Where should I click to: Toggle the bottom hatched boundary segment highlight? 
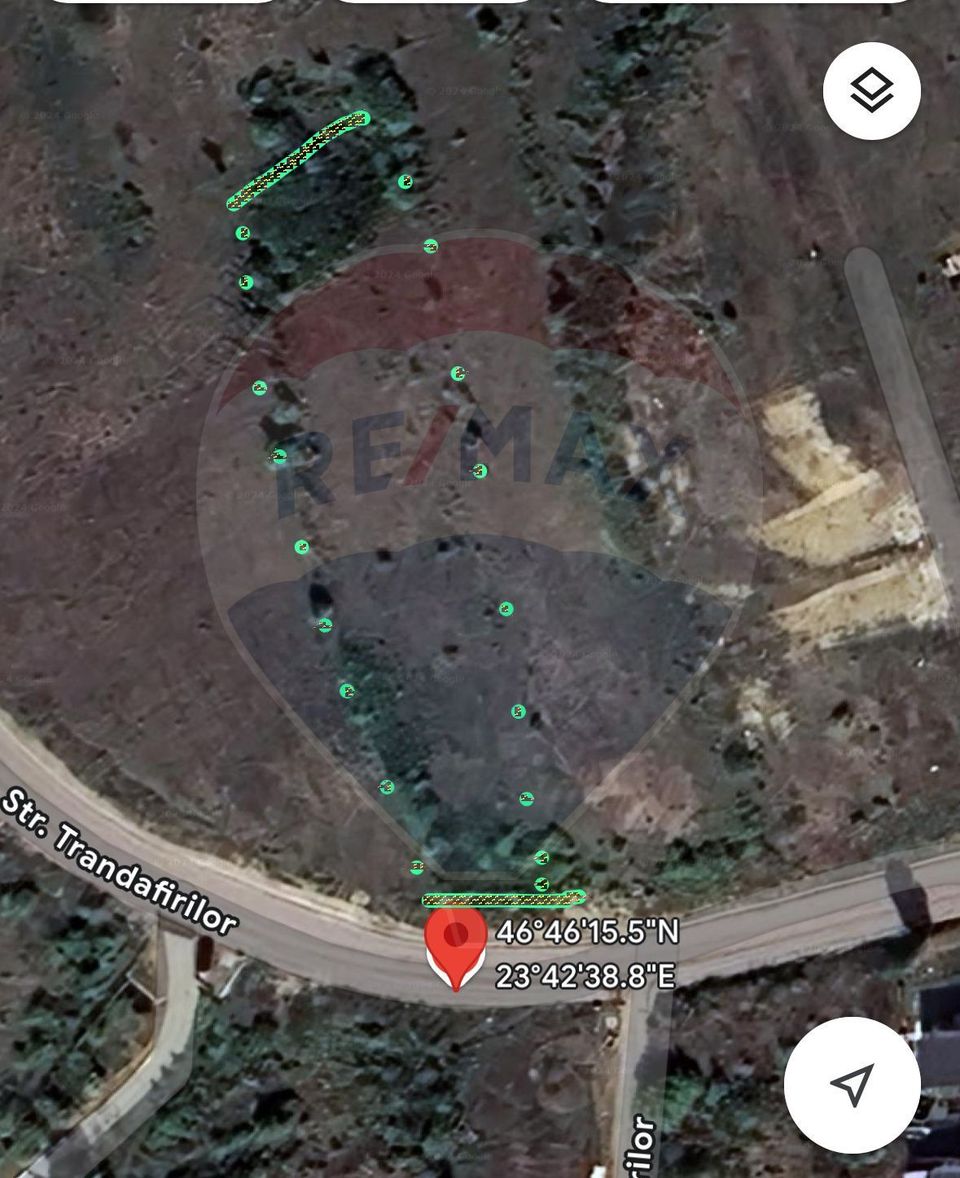pos(502,896)
